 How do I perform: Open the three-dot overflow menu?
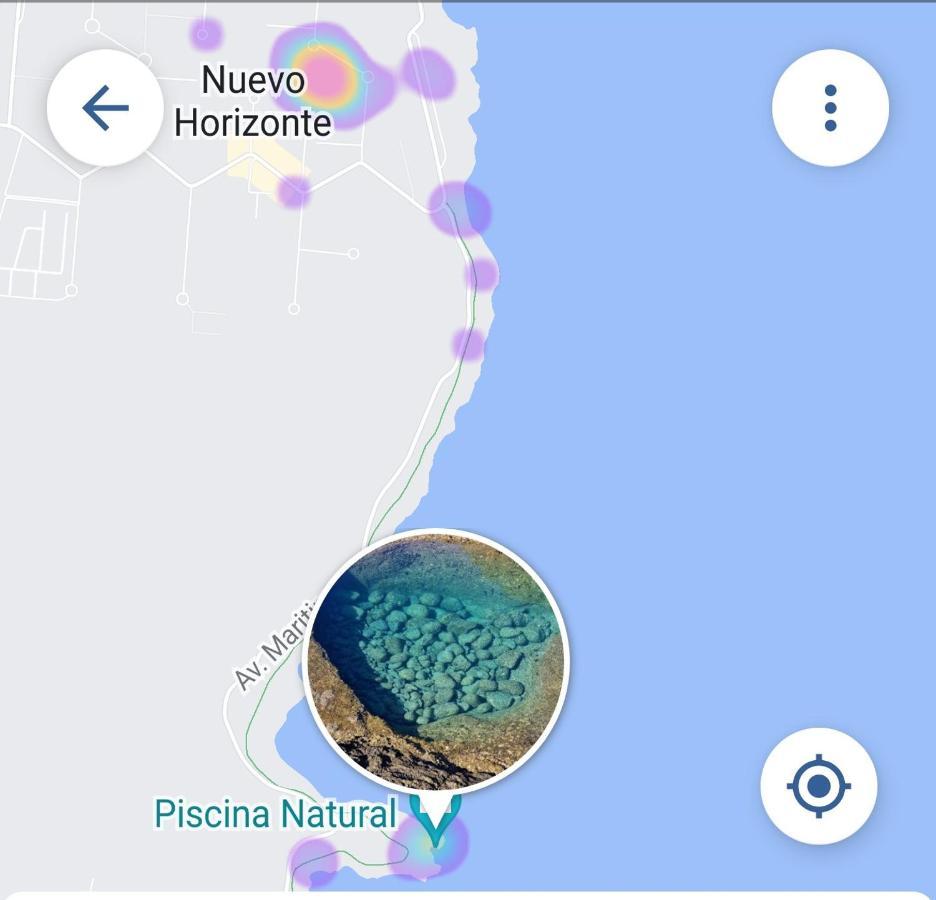830,108
